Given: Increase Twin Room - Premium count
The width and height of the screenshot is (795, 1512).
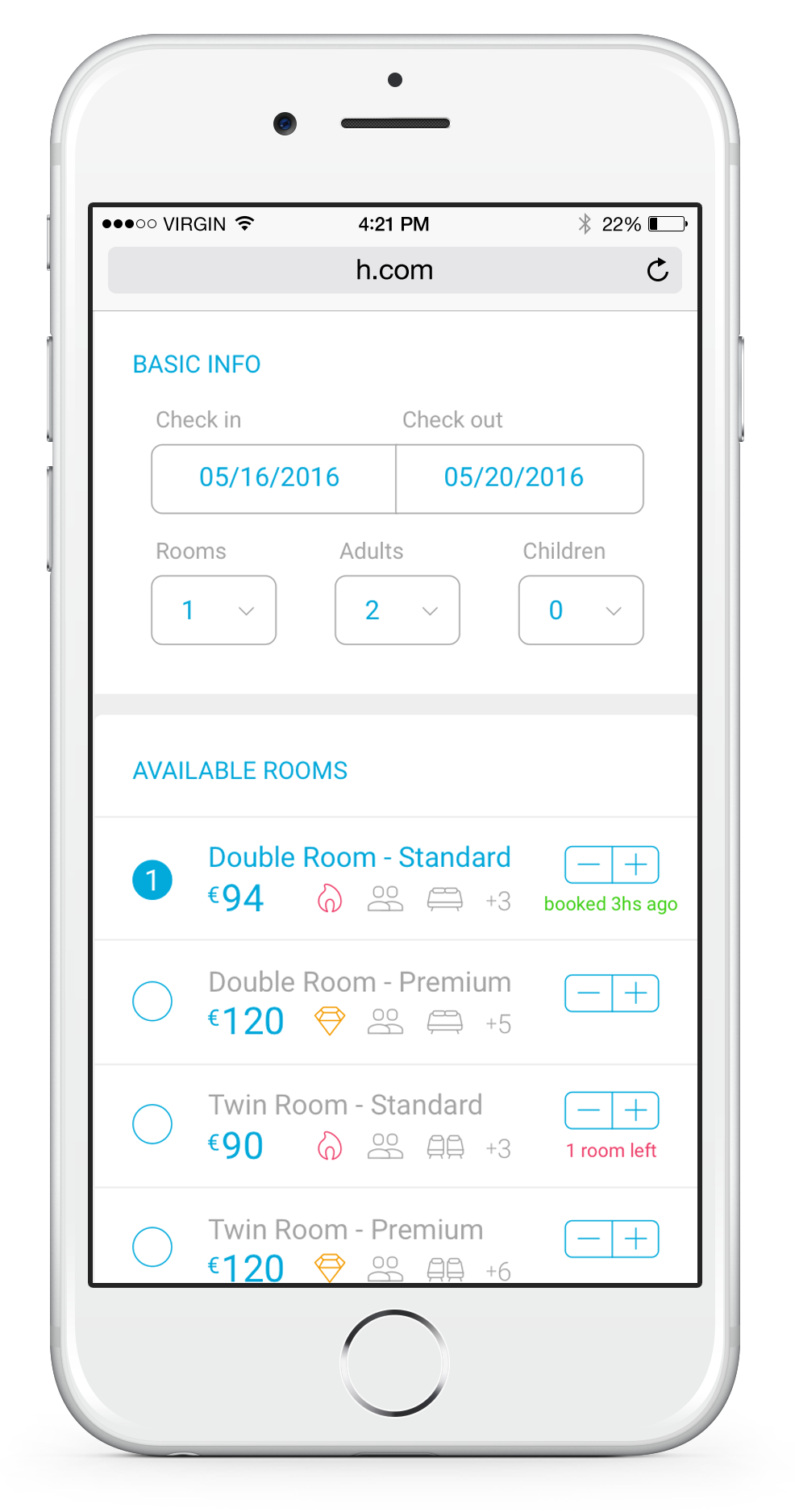Looking at the screenshot, I should (x=636, y=1239).
